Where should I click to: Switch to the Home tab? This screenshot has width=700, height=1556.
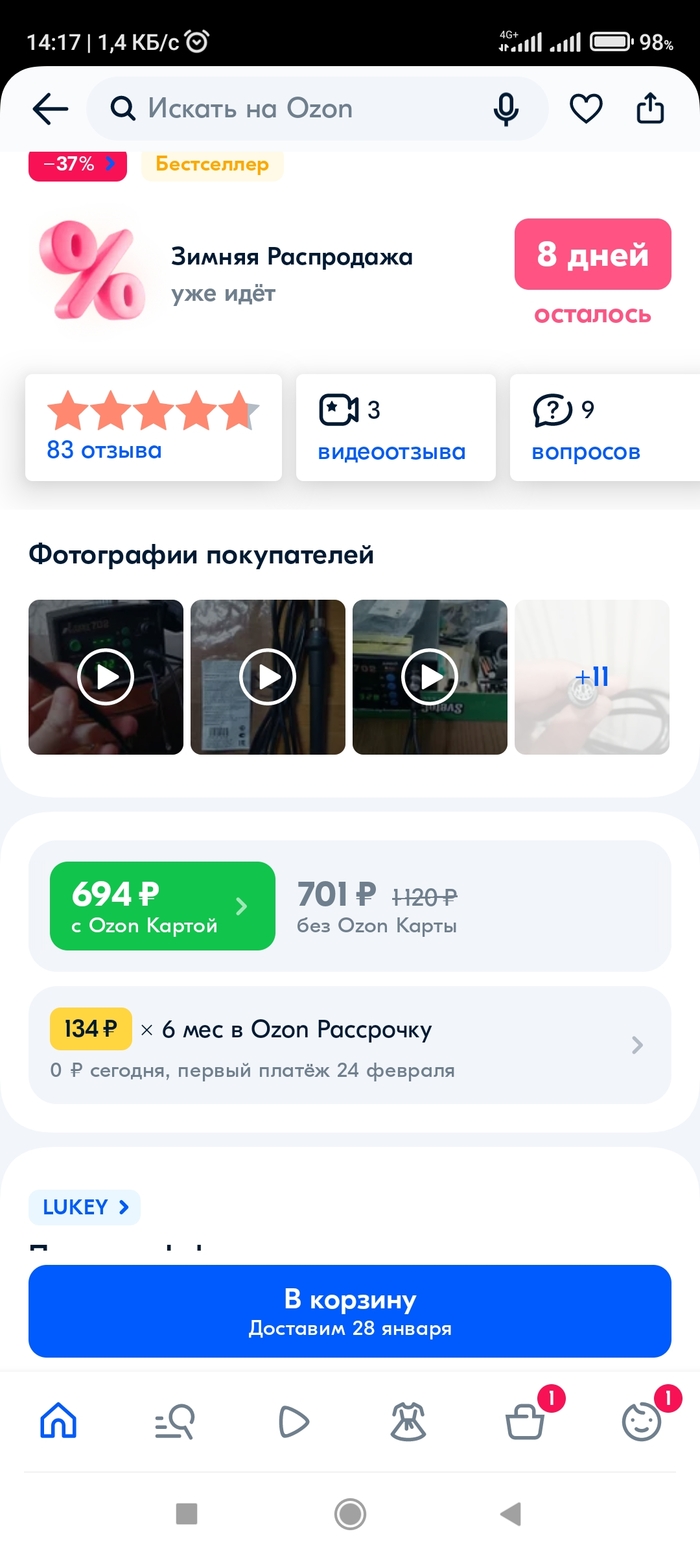click(58, 1420)
